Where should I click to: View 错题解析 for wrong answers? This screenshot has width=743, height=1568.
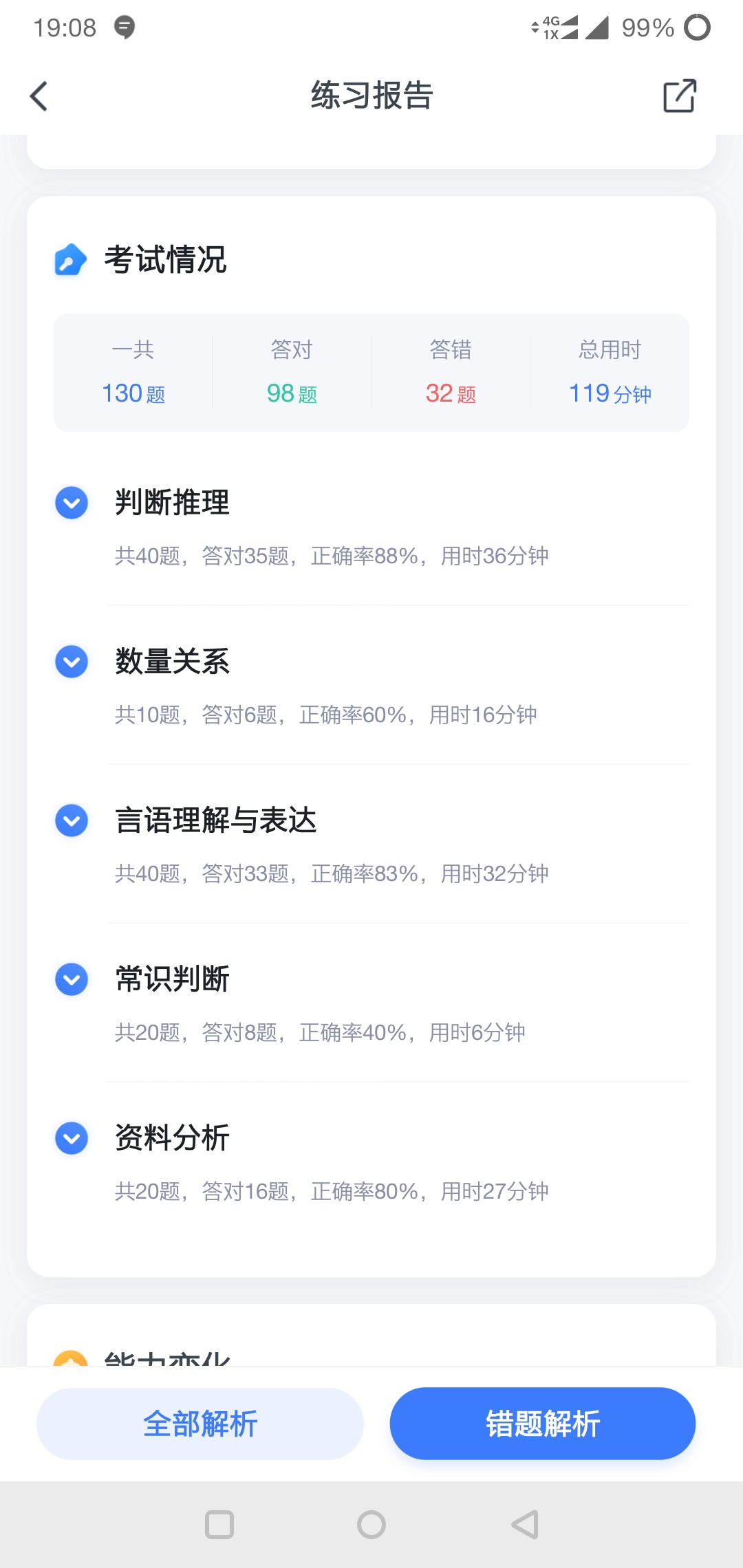tap(543, 1424)
